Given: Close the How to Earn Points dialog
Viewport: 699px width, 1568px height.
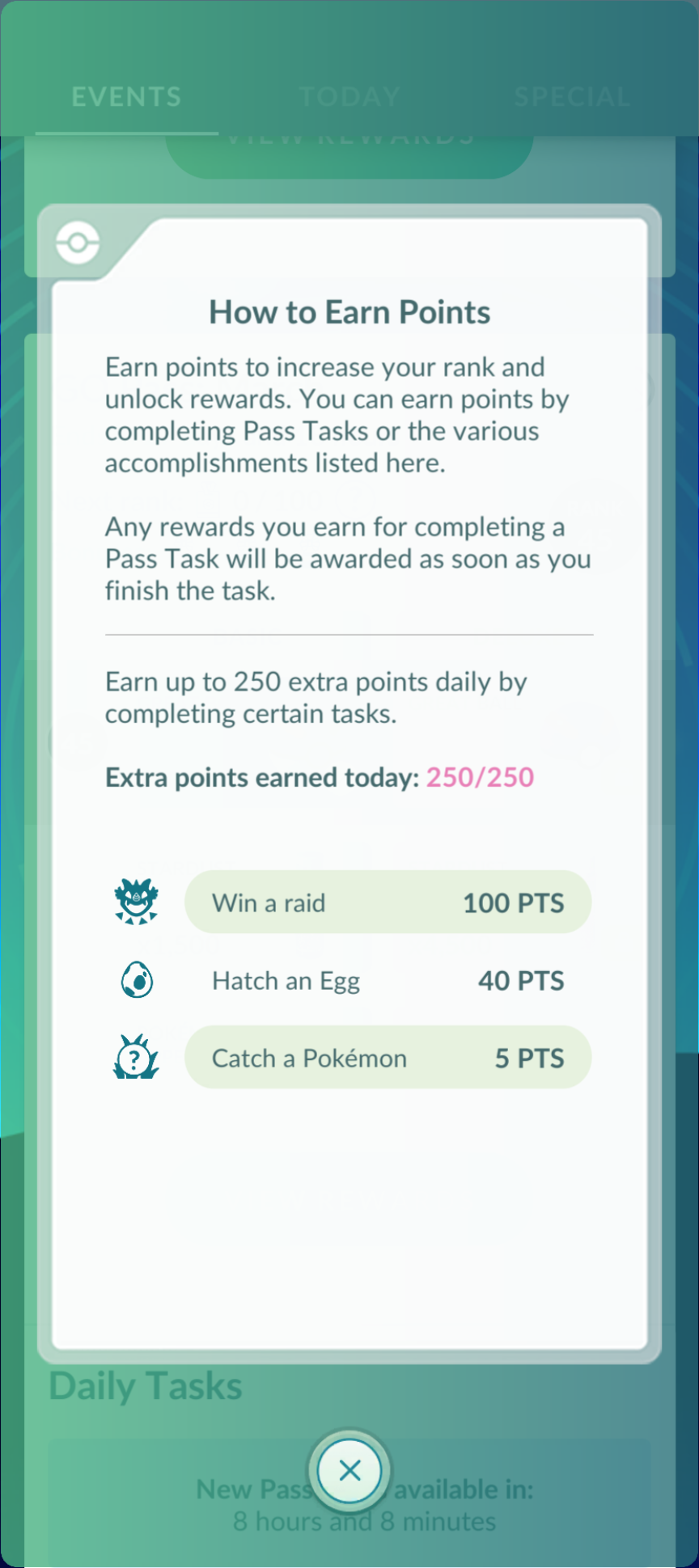Looking at the screenshot, I should click(x=349, y=1470).
